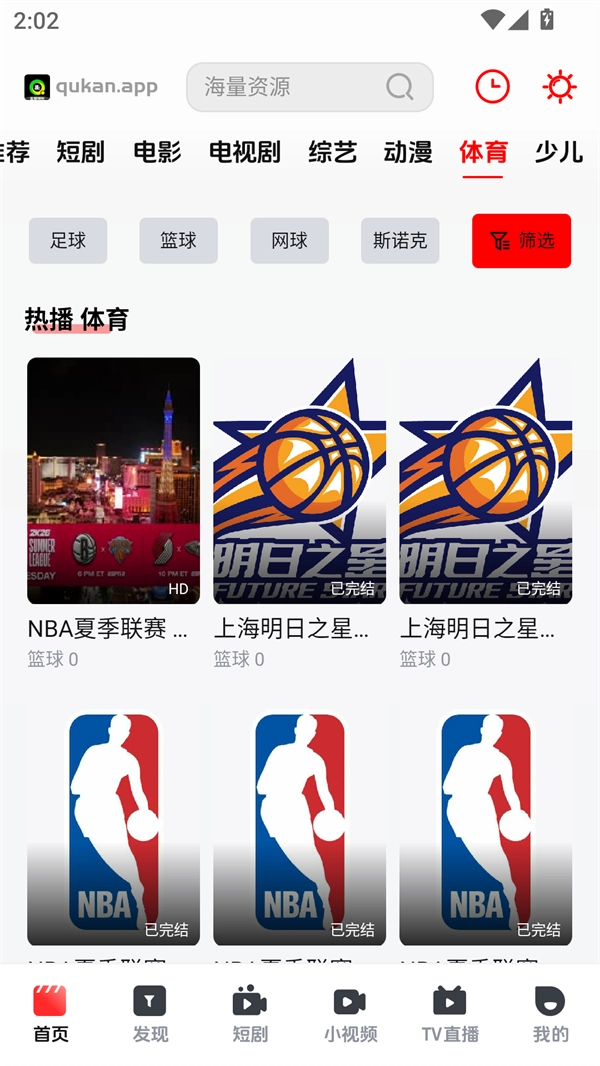This screenshot has height=1066, width=600.
Task: Filter sports by 足球 chip
Action: [x=68, y=241]
